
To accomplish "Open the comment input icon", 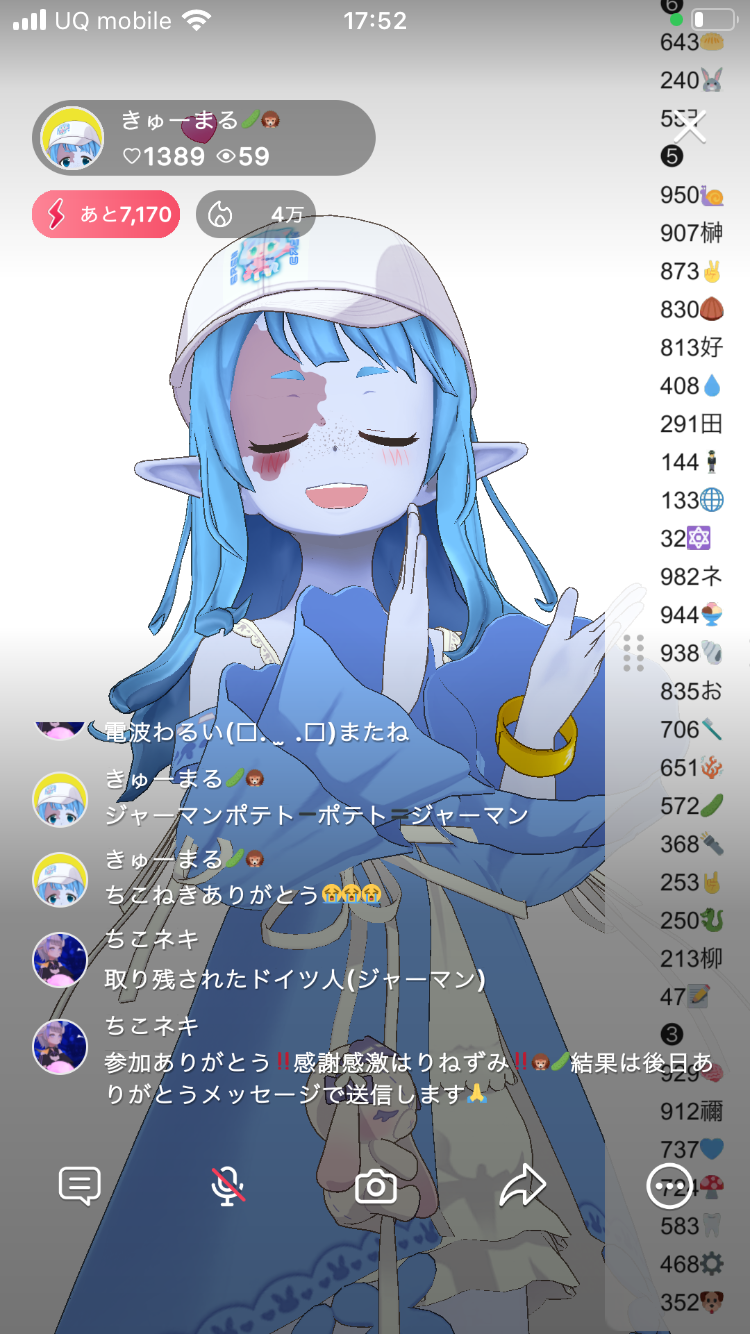I will [x=80, y=1187].
